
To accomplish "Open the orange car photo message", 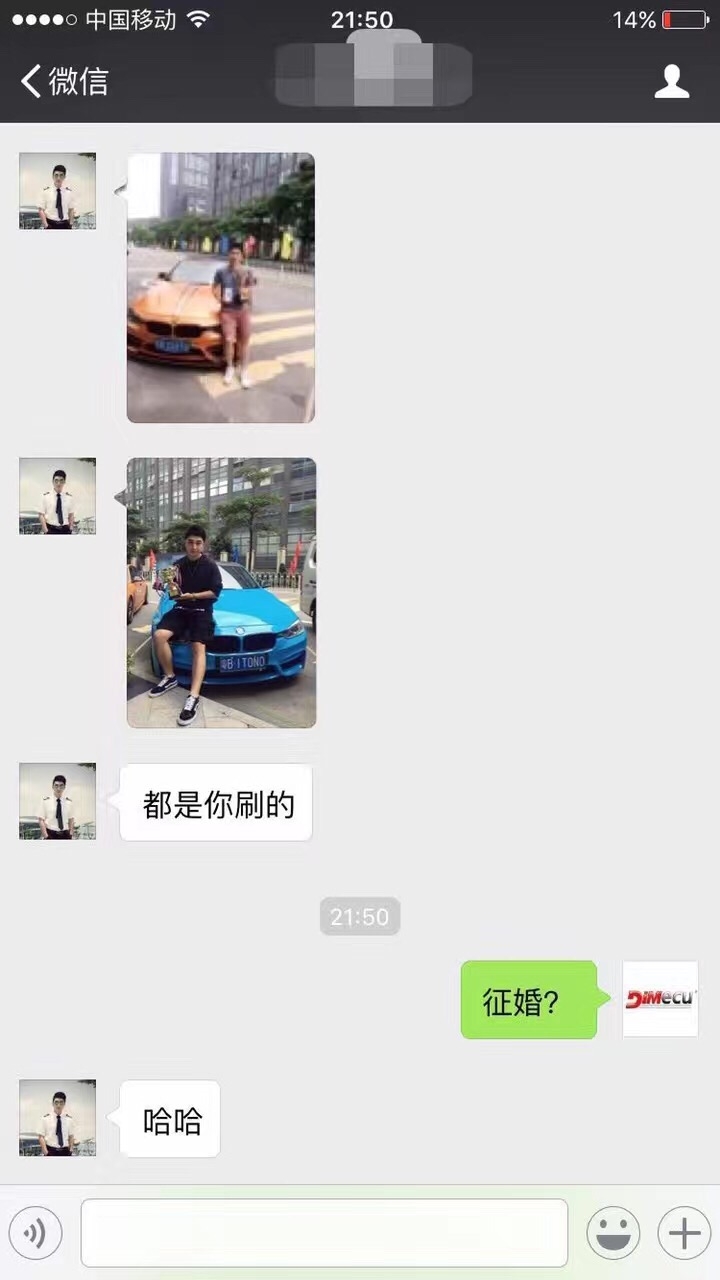I will coord(221,288).
